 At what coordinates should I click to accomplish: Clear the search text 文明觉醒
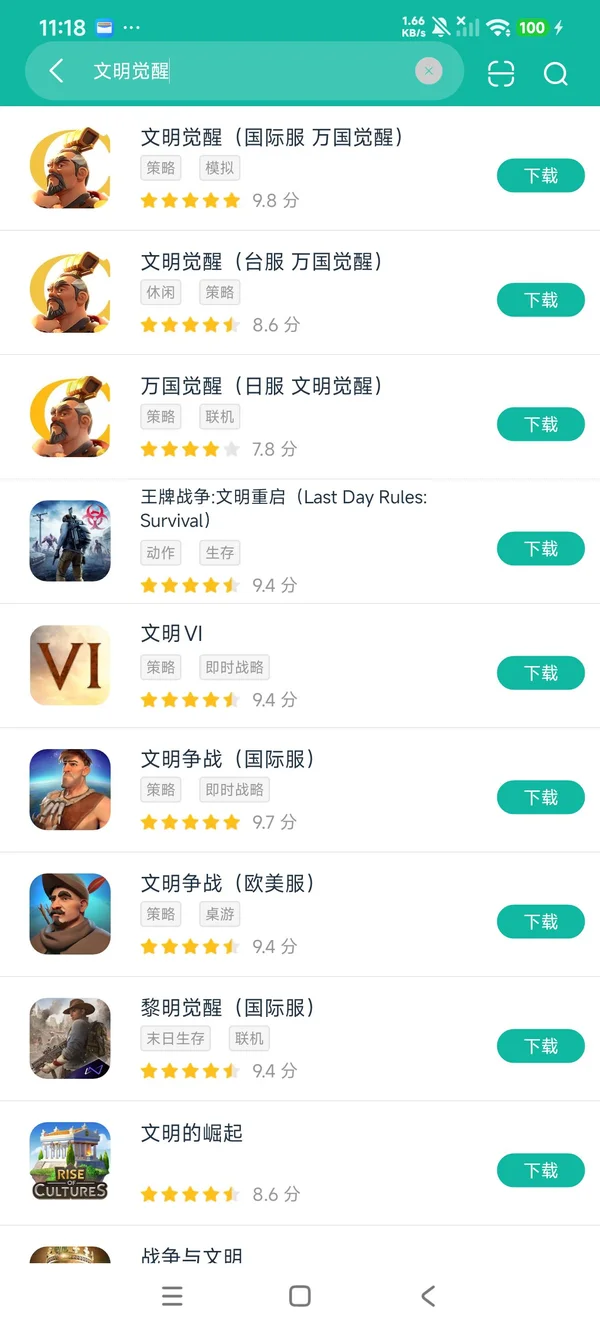pos(428,71)
